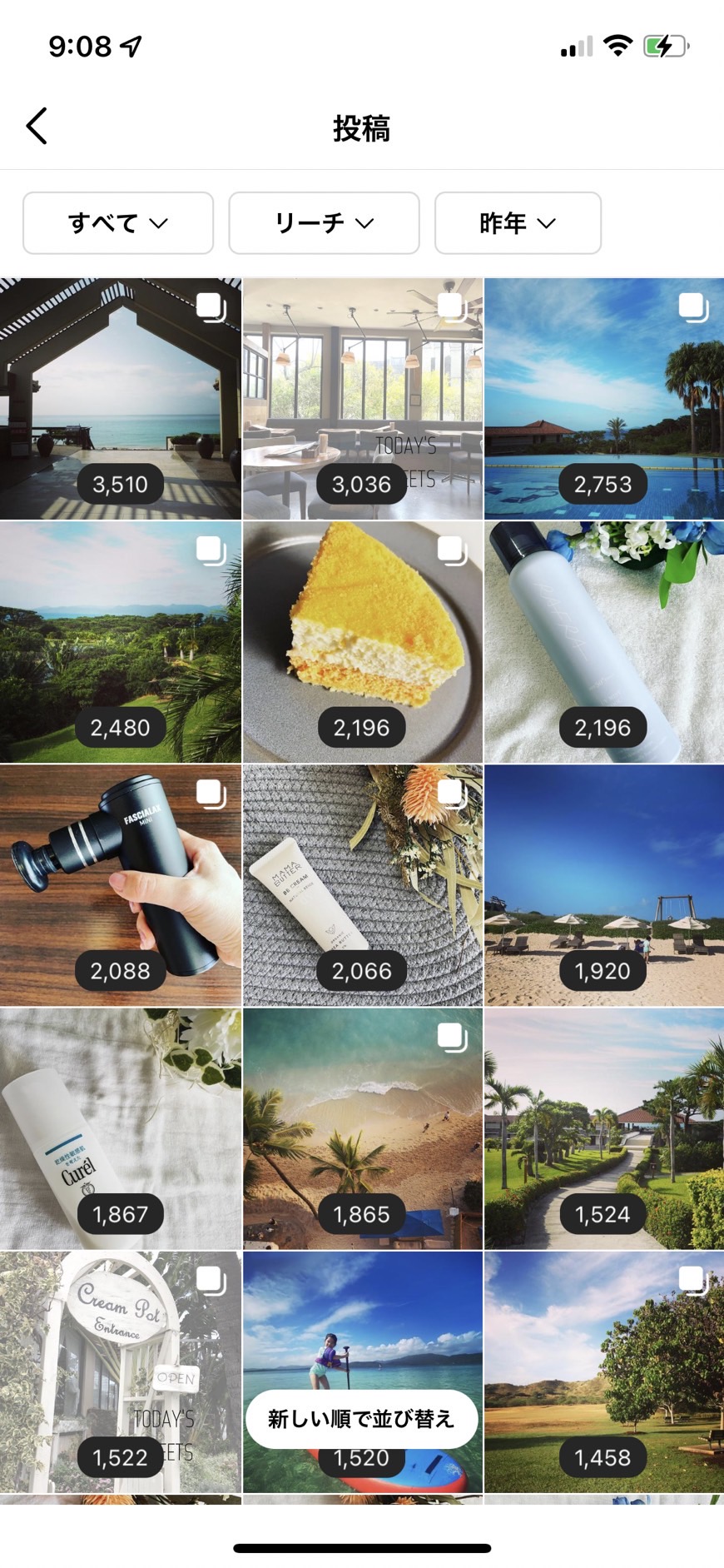Image resolution: width=724 pixels, height=1568 pixels.
Task: View the aerial beach post with 1,865
Action: pos(362,1128)
